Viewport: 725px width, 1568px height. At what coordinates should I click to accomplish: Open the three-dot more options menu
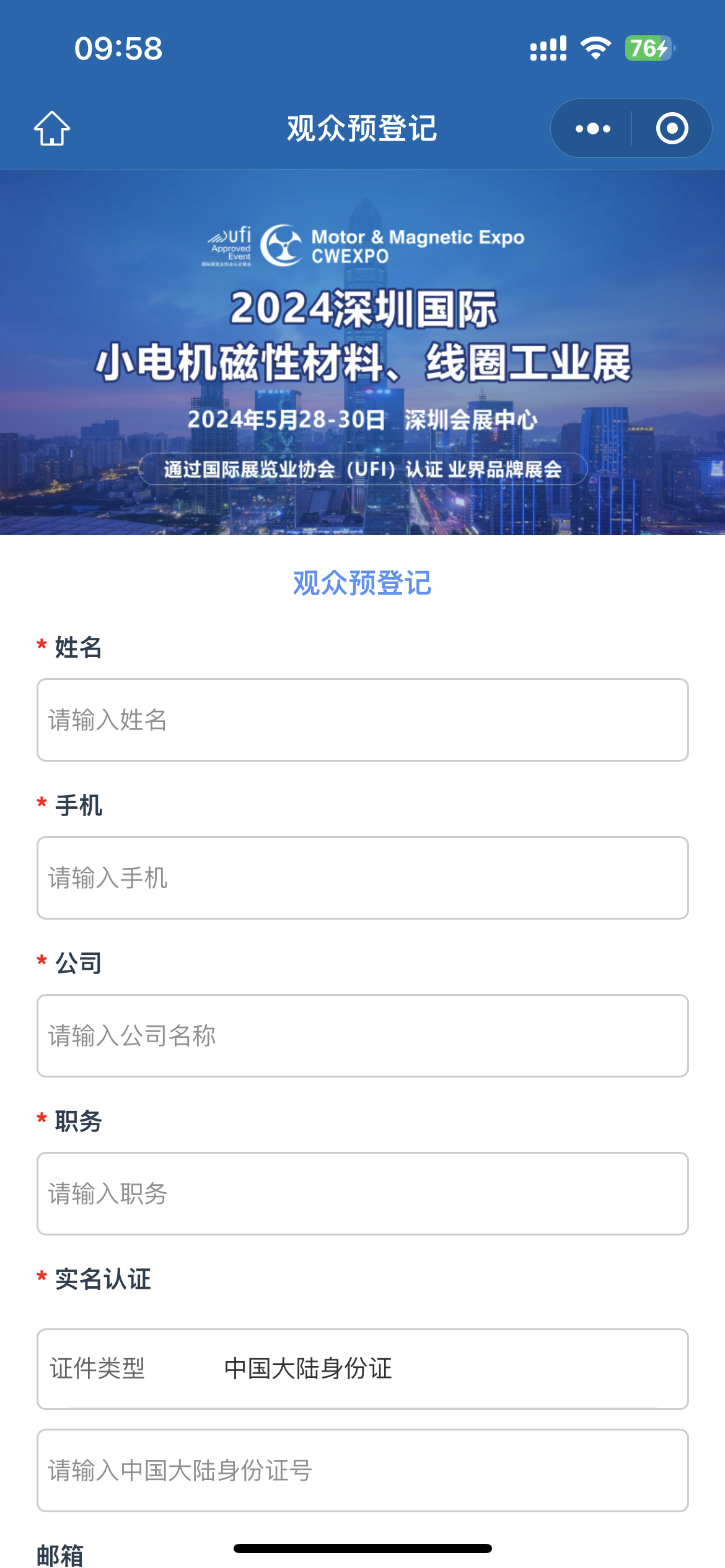pyautogui.click(x=592, y=129)
